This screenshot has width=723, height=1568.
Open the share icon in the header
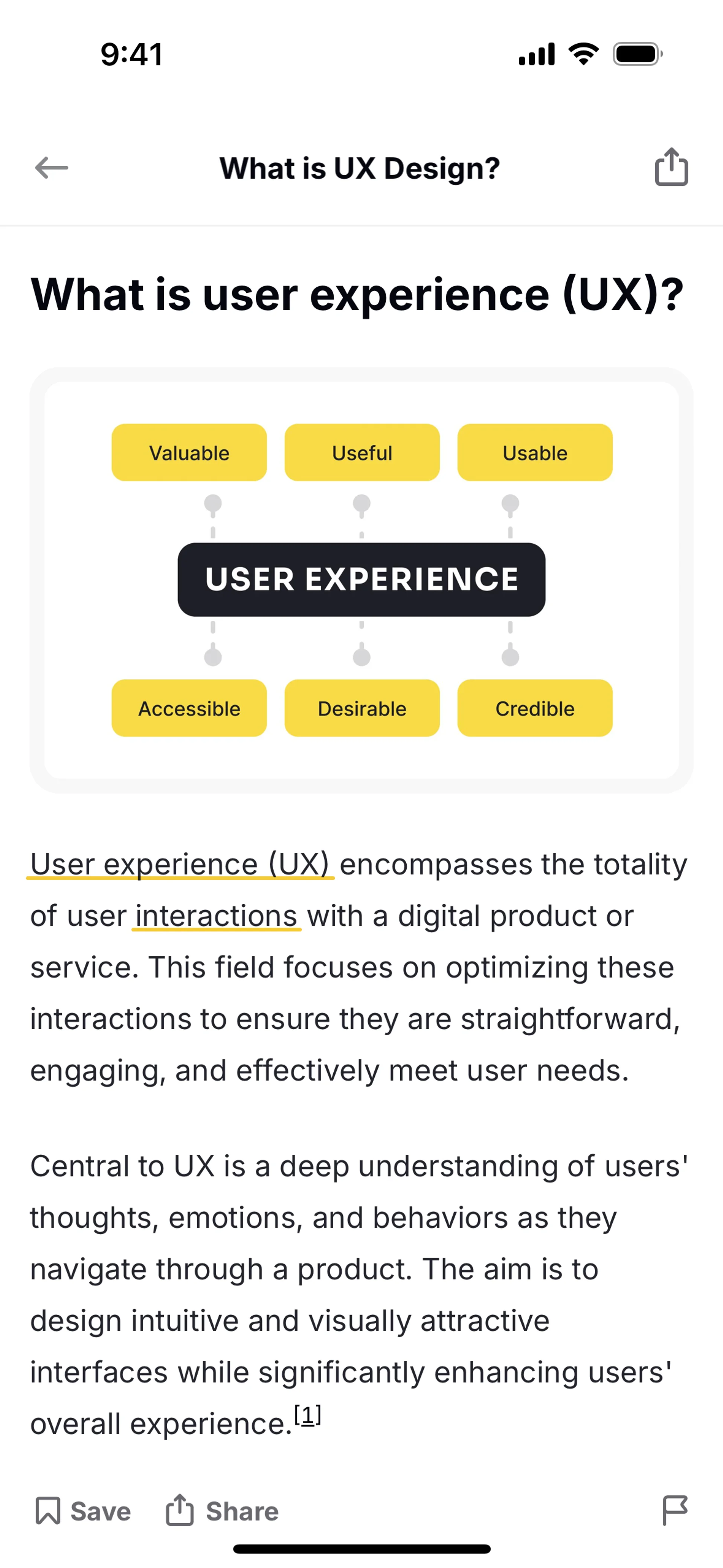point(671,167)
